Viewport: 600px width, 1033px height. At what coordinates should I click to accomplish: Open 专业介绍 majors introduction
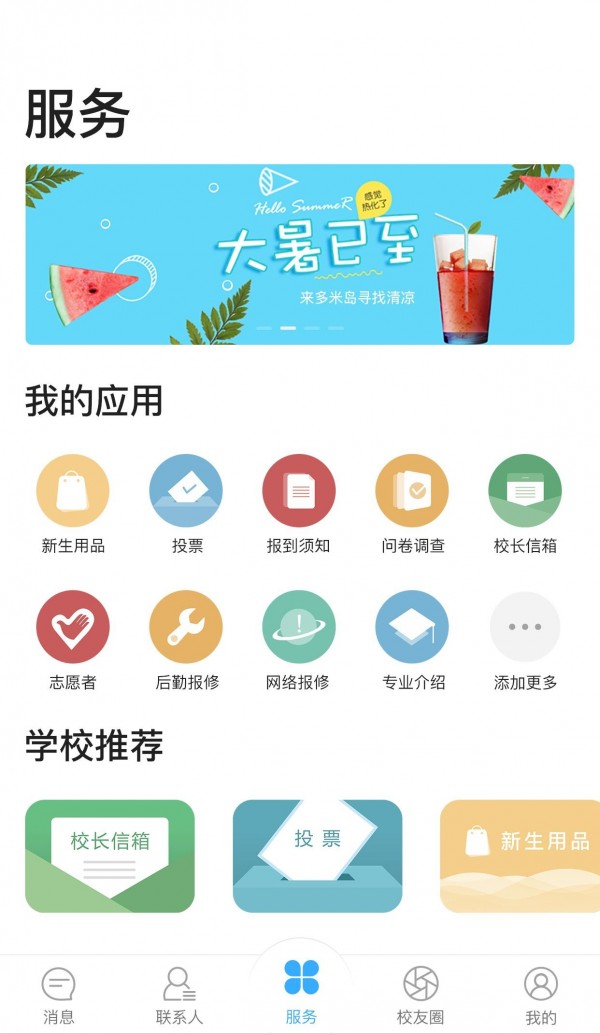click(x=412, y=628)
